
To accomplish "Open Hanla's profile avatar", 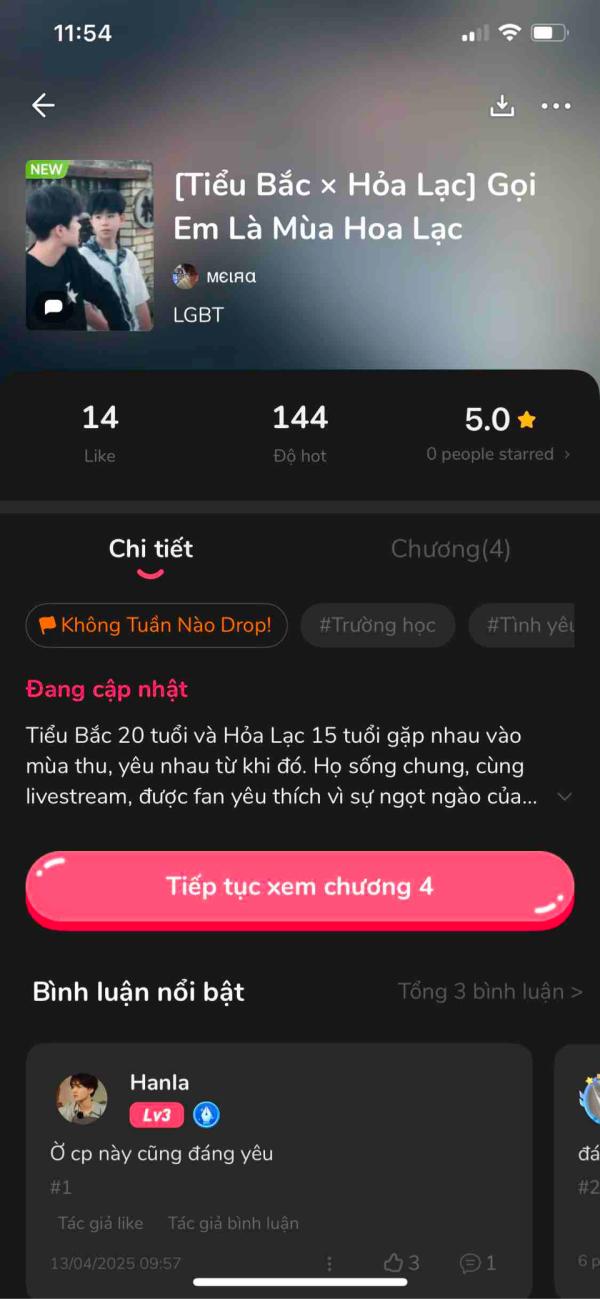I will tap(82, 1099).
